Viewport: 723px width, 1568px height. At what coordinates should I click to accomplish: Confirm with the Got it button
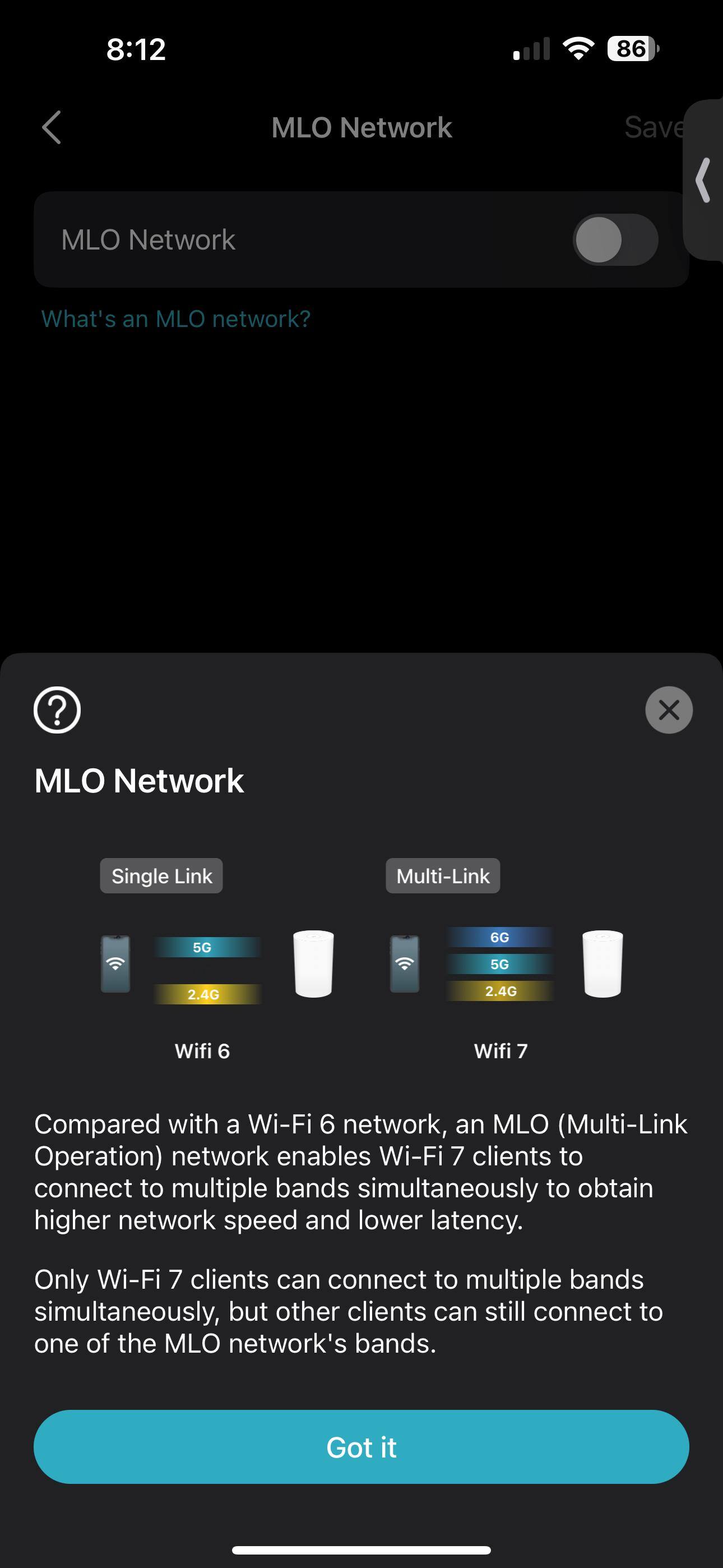(x=361, y=1446)
